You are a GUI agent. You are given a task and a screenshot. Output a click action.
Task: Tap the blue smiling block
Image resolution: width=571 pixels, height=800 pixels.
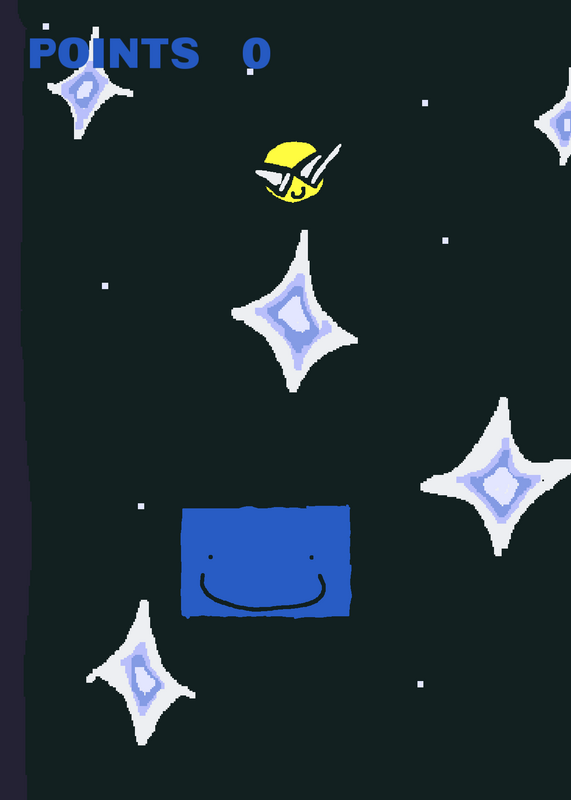(x=266, y=561)
